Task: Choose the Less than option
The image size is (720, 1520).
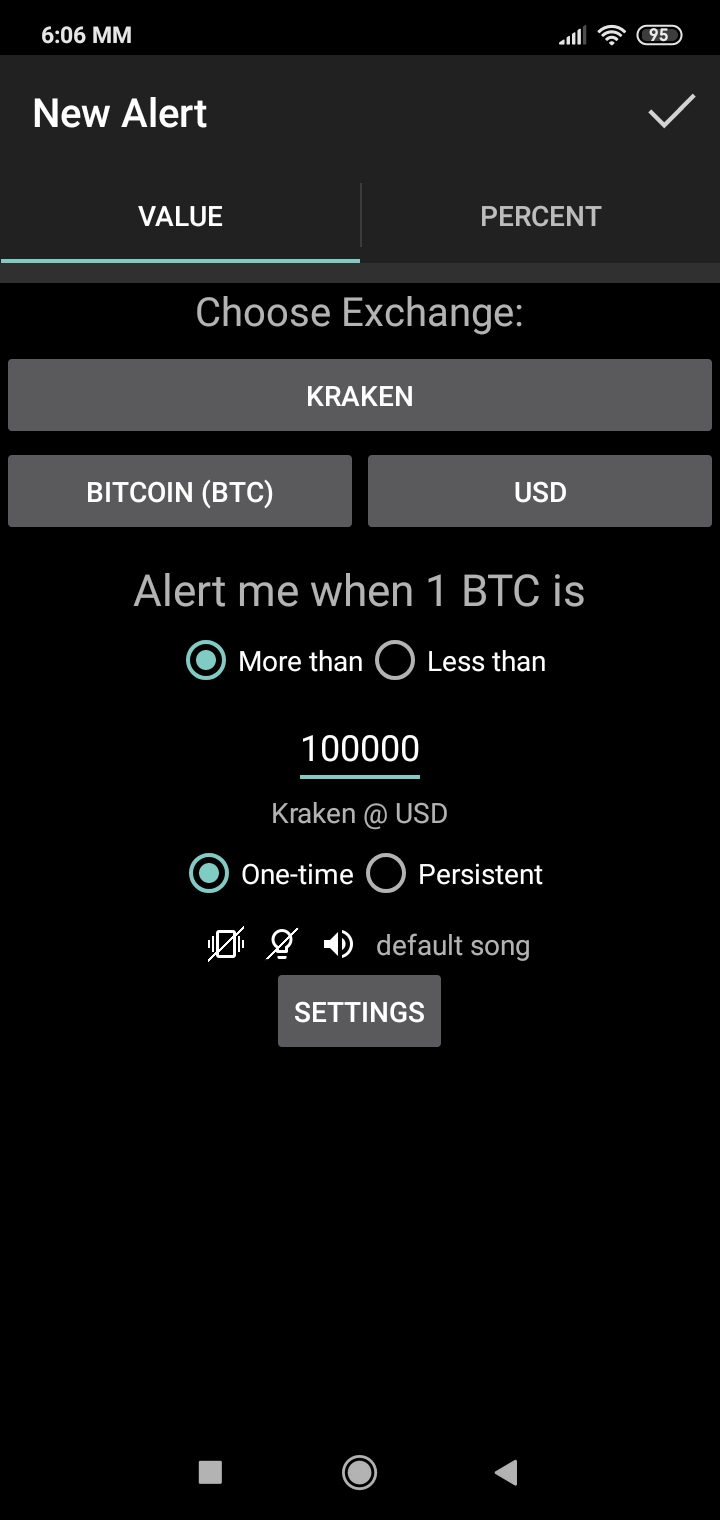Action: [461, 661]
